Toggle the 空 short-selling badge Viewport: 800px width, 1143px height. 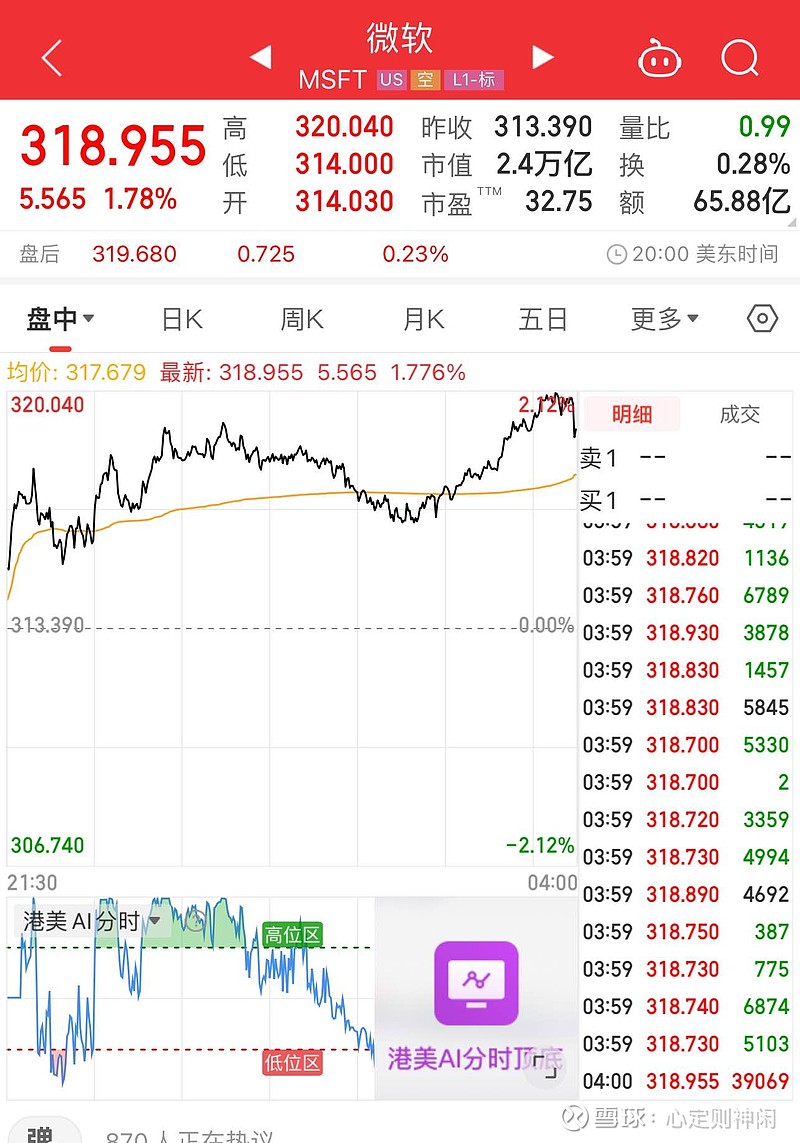pos(426,80)
